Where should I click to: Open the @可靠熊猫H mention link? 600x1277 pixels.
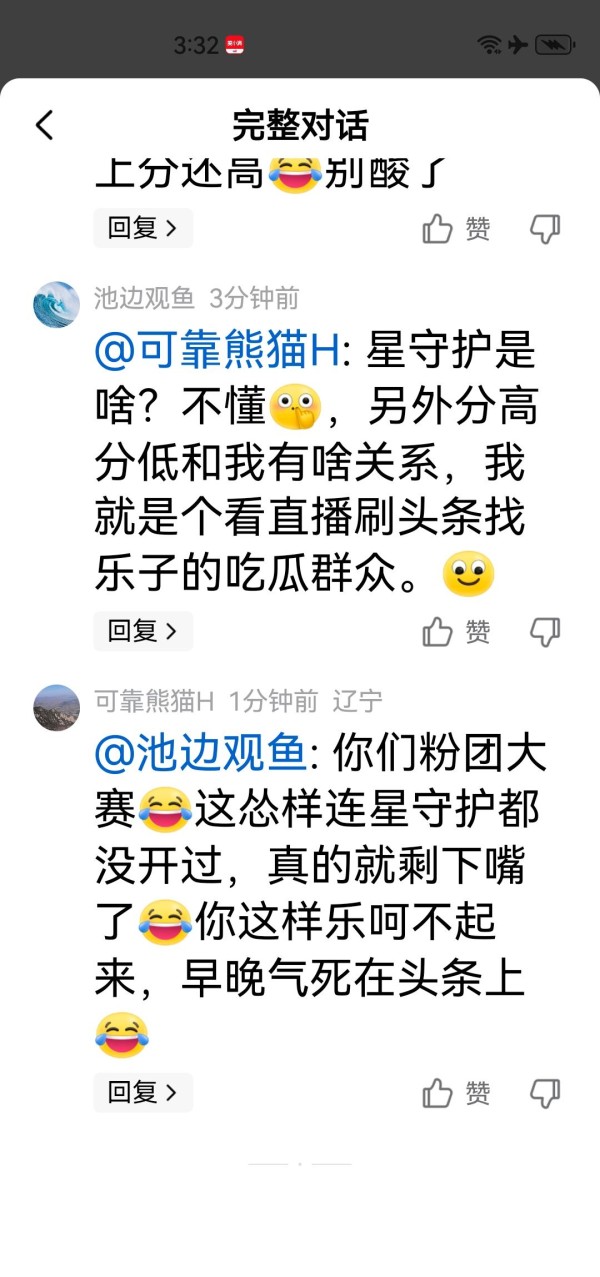217,351
